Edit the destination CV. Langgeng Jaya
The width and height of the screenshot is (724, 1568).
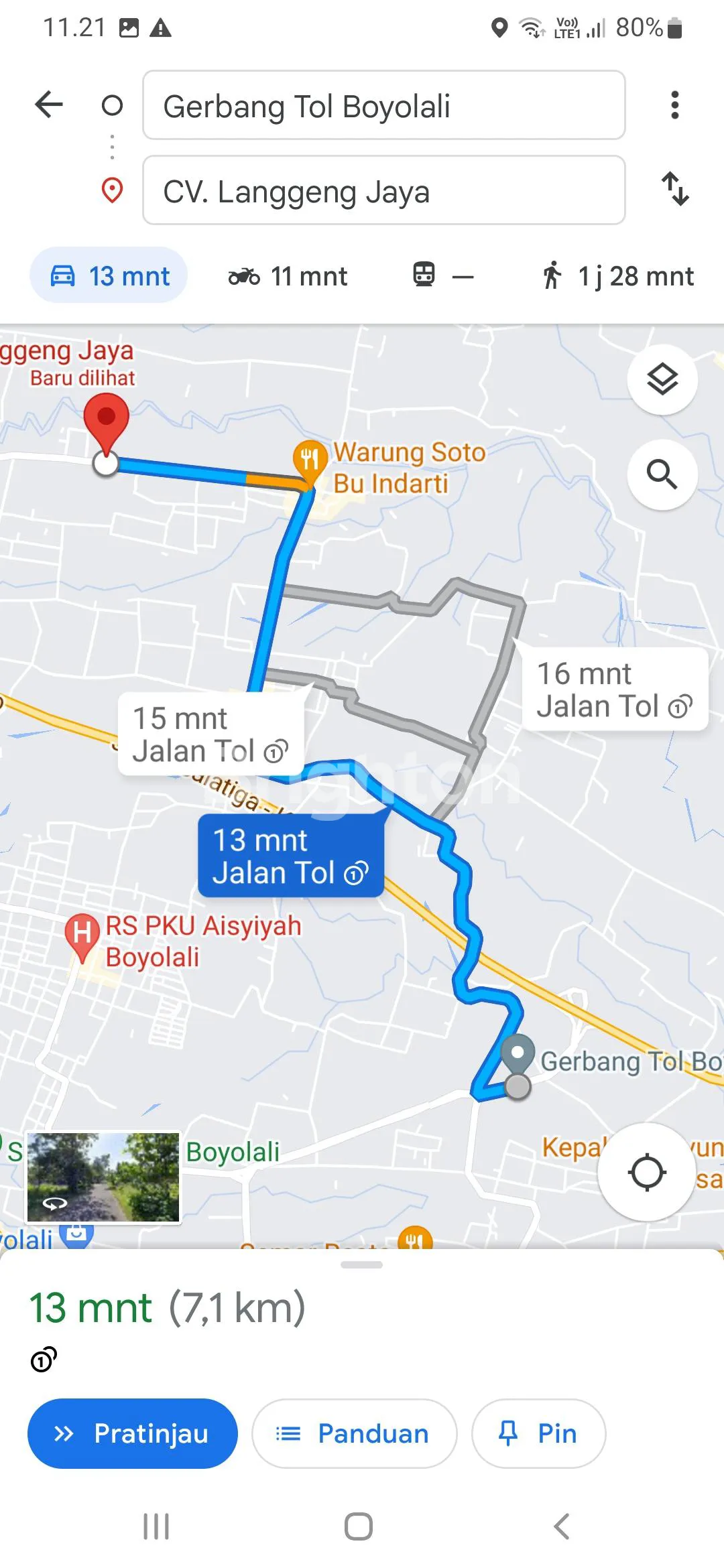click(x=383, y=191)
